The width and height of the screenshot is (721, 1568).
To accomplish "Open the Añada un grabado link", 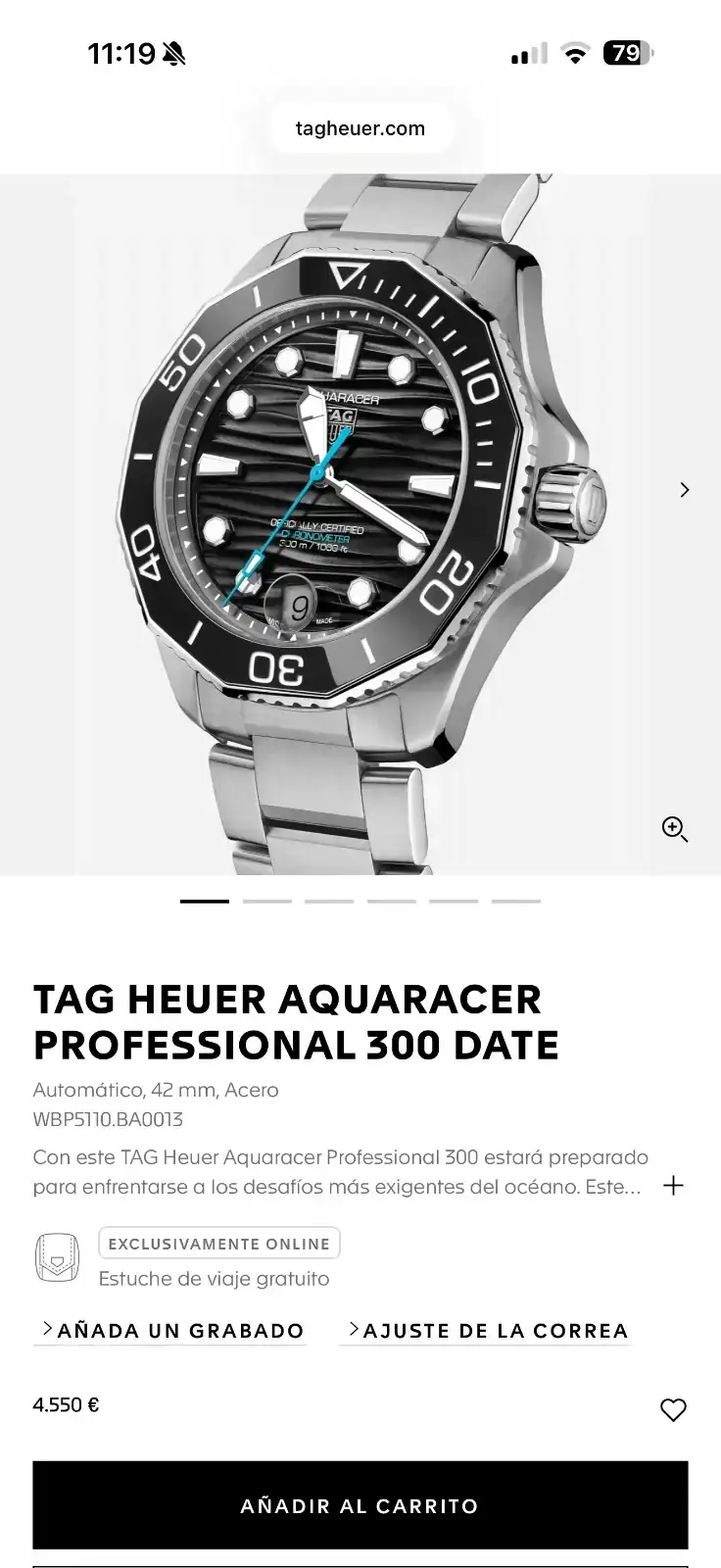I will (x=172, y=1331).
